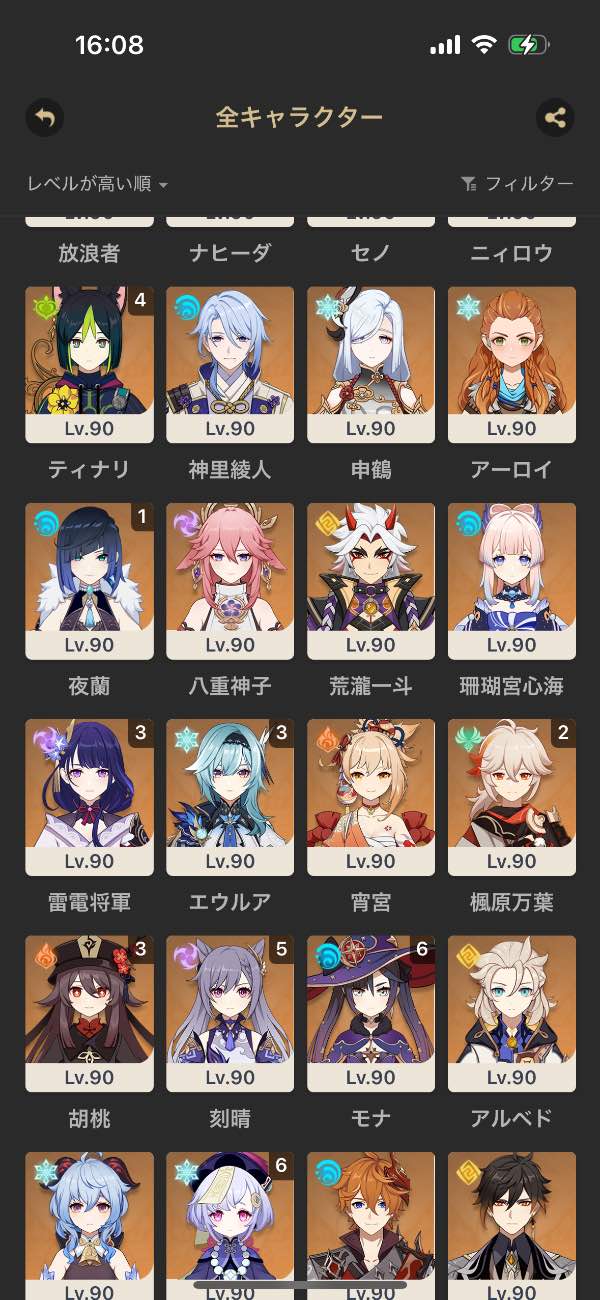Select the 宵宮 character card

click(x=371, y=796)
